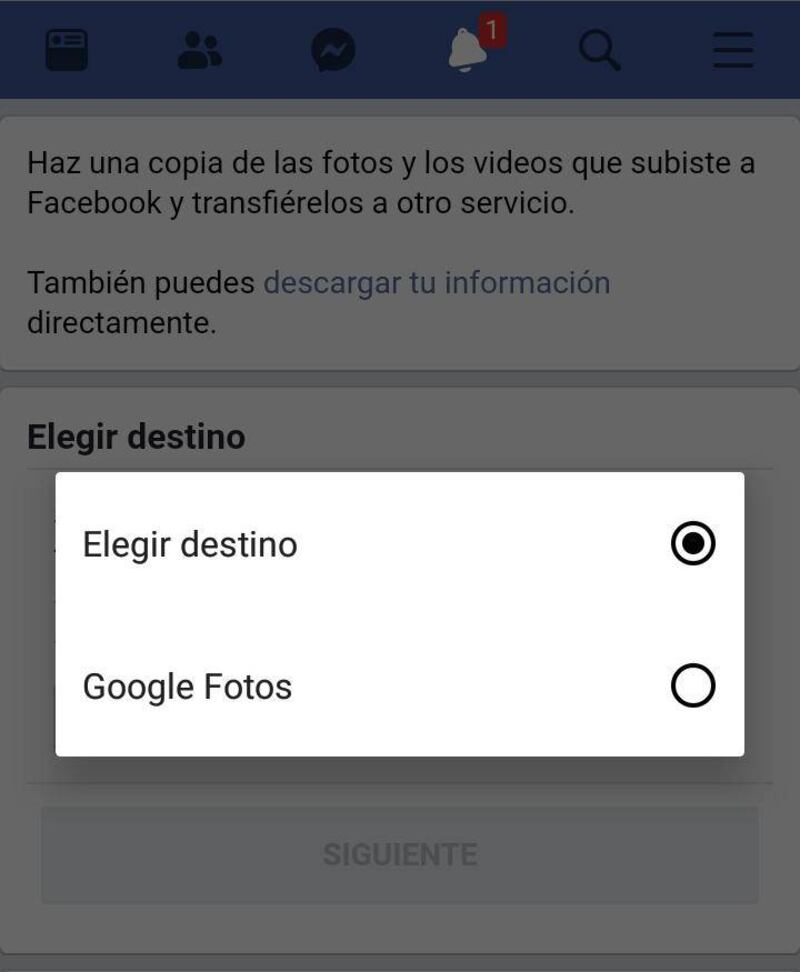The image size is (800, 972).
Task: Follow the descargar tu información link
Action: point(436,283)
